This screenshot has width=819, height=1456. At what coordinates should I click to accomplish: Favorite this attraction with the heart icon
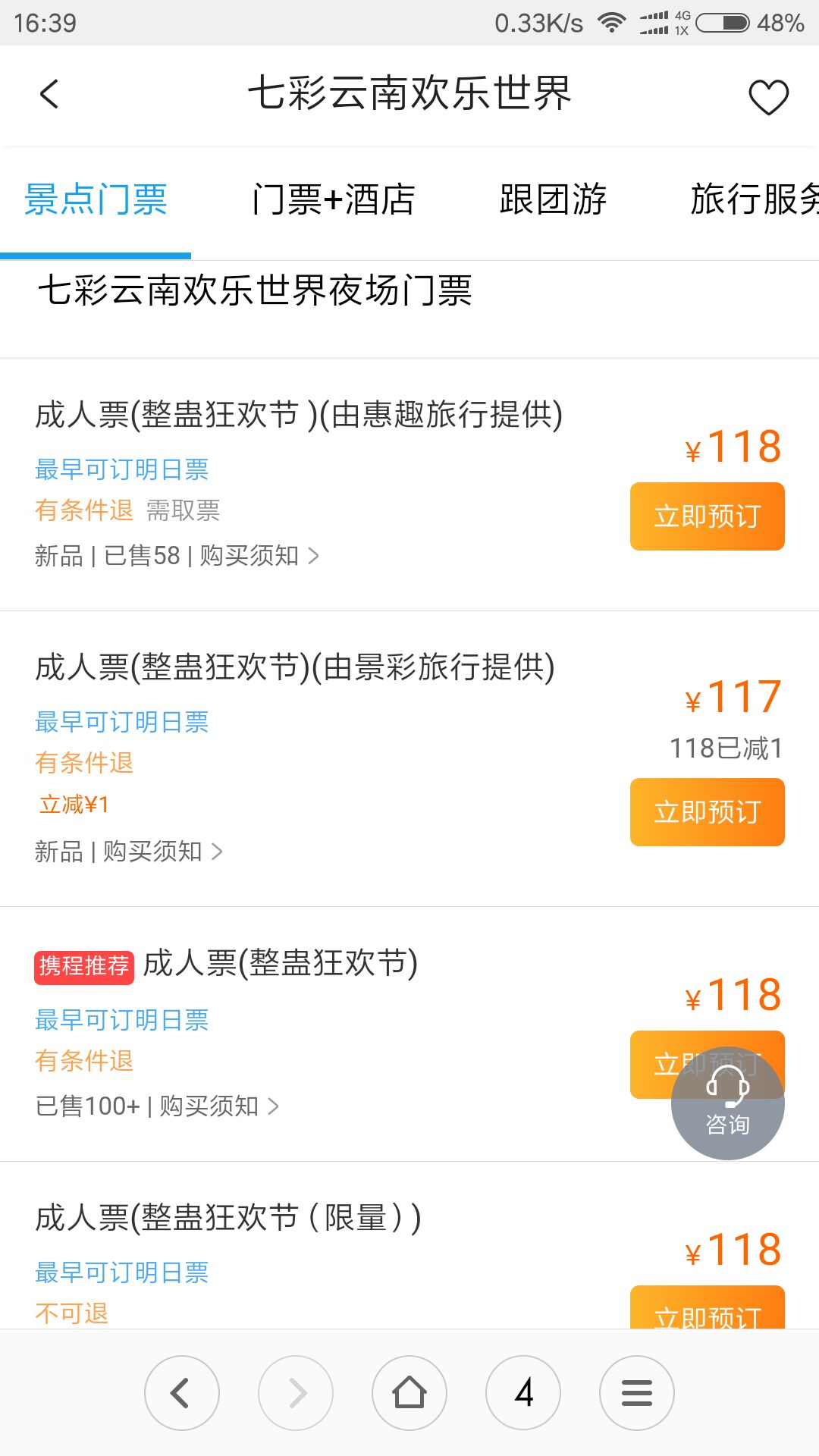click(x=768, y=97)
